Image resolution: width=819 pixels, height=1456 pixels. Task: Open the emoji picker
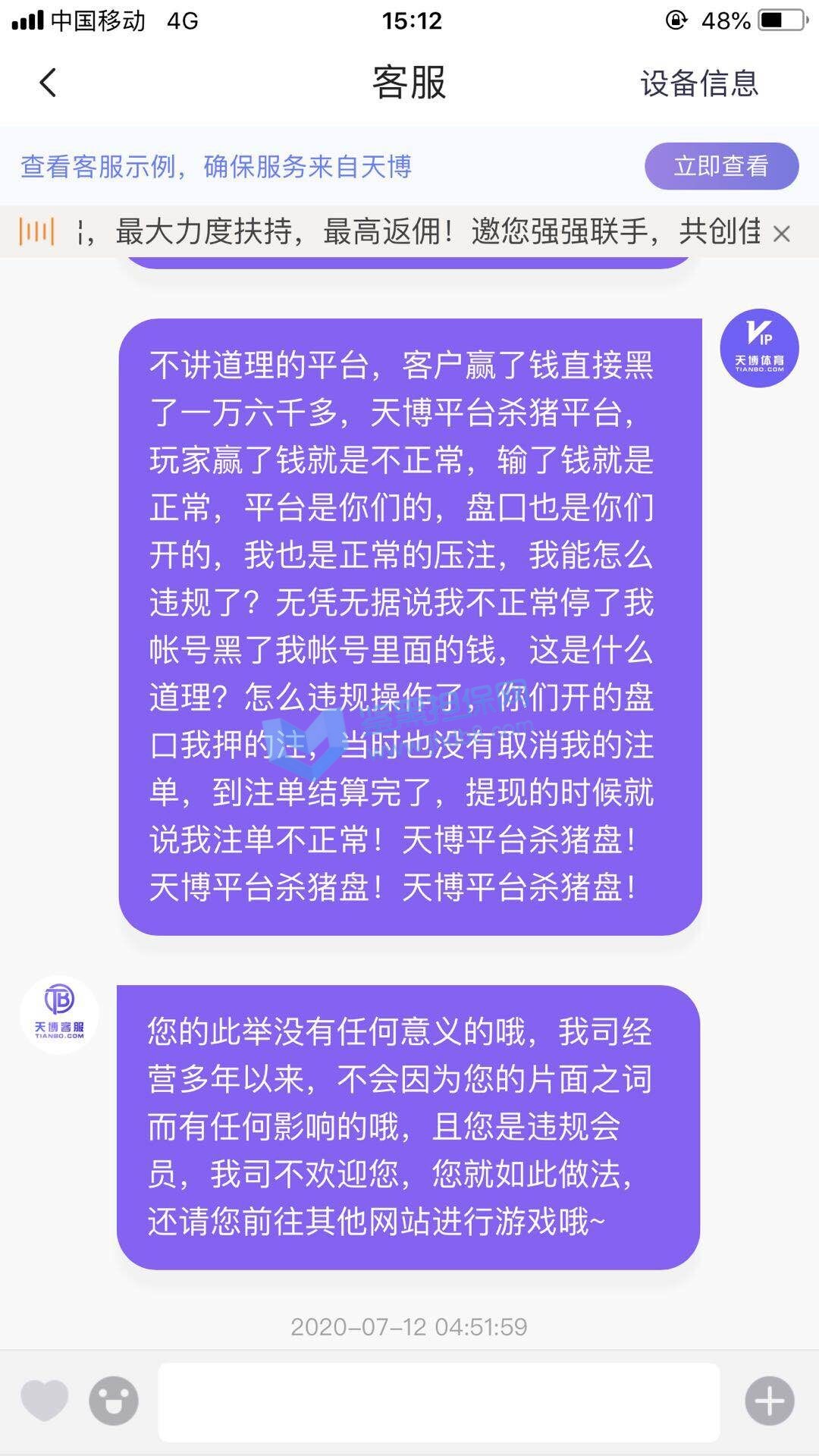(x=114, y=1401)
